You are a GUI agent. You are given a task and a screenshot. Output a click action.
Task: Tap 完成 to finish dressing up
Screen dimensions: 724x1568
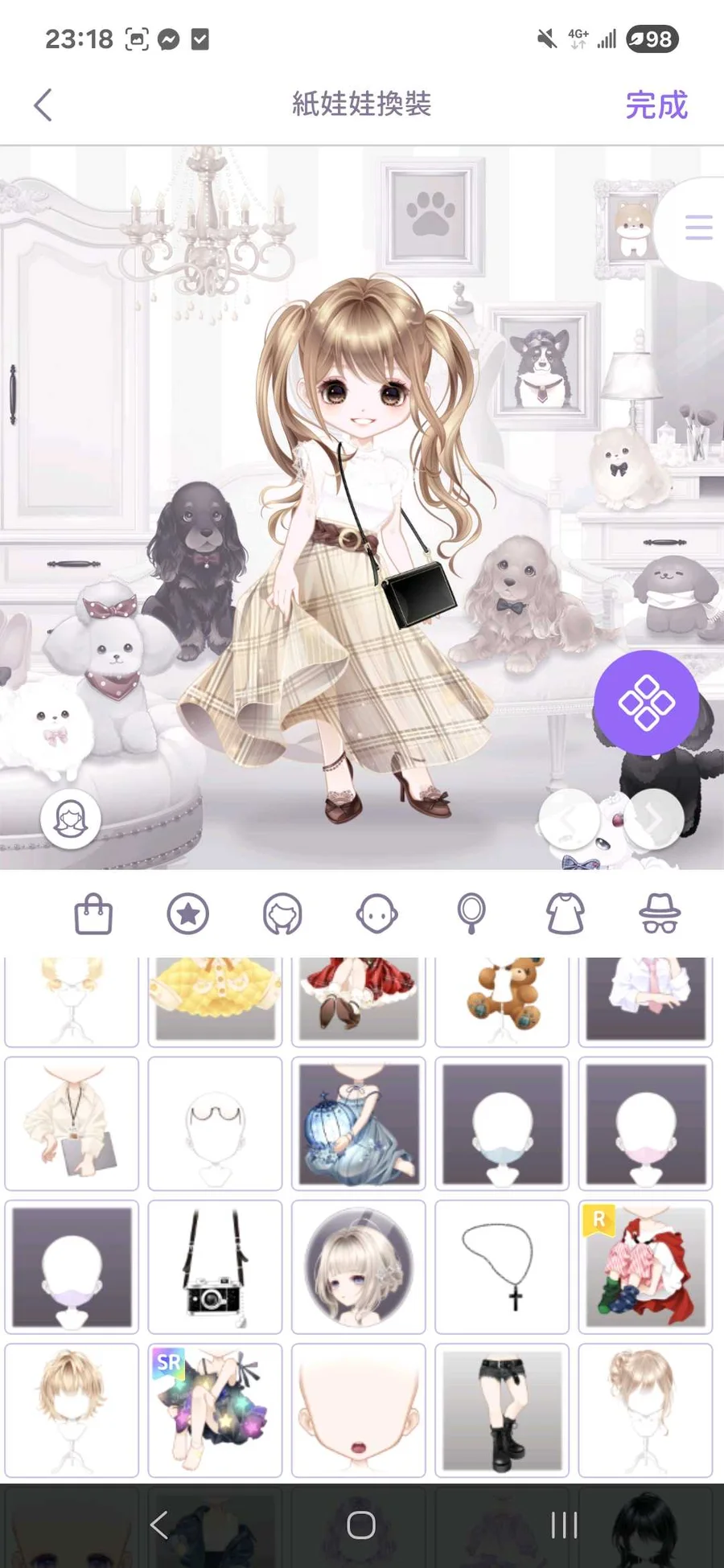[656, 105]
